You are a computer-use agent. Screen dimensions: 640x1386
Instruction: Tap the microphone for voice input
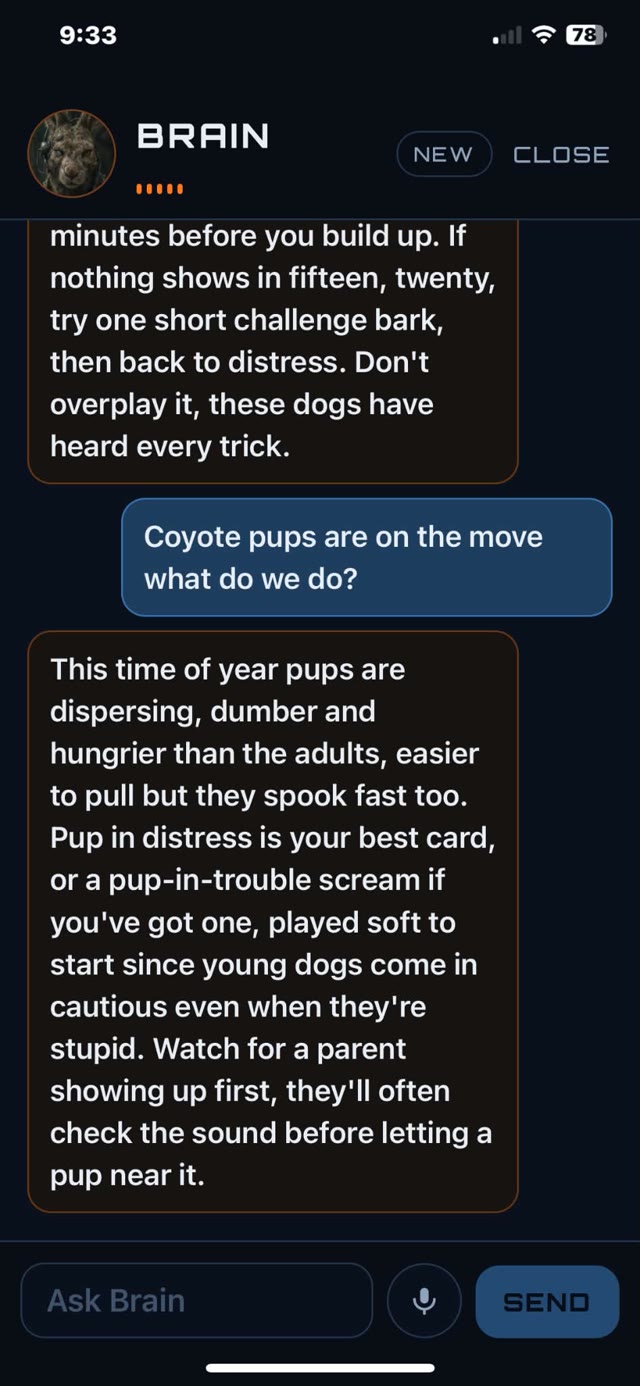click(x=424, y=1300)
